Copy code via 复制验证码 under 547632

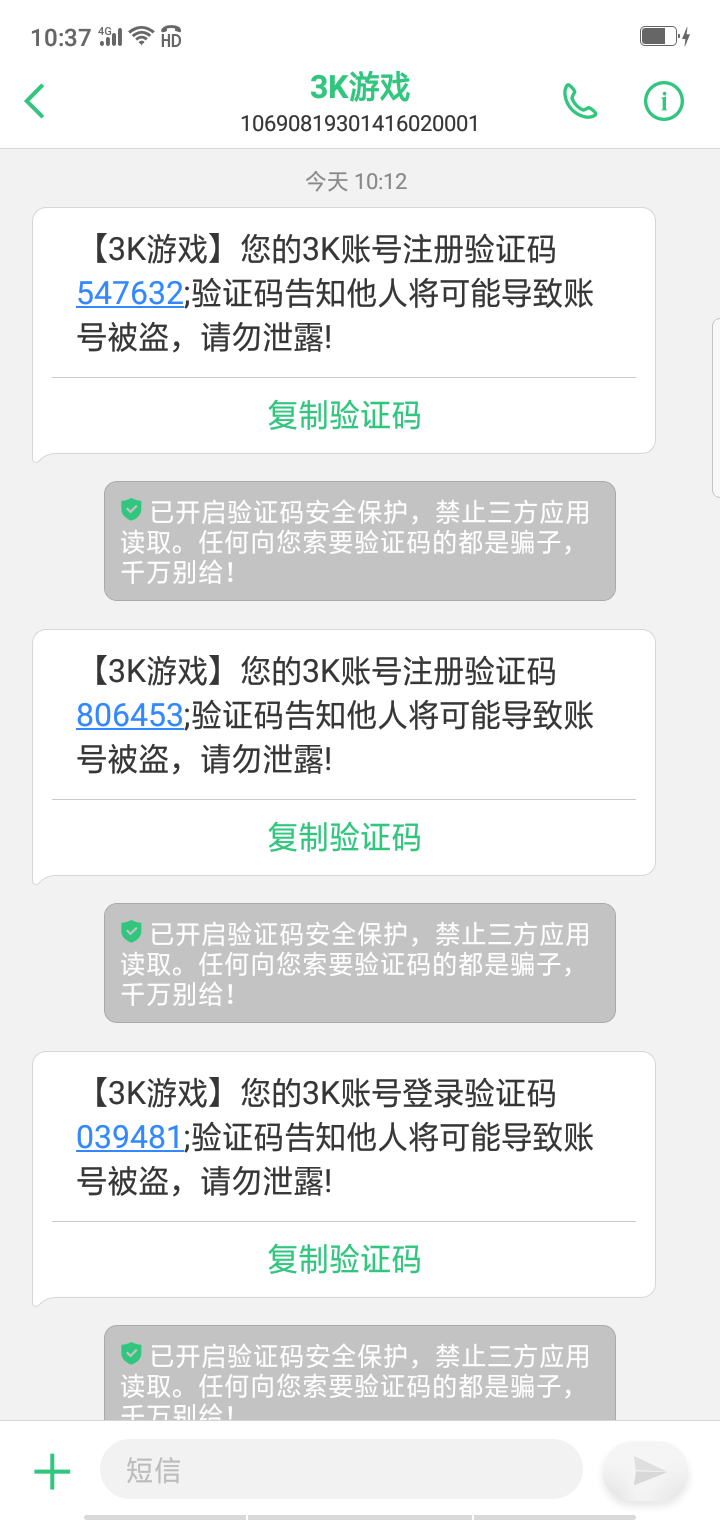point(344,415)
